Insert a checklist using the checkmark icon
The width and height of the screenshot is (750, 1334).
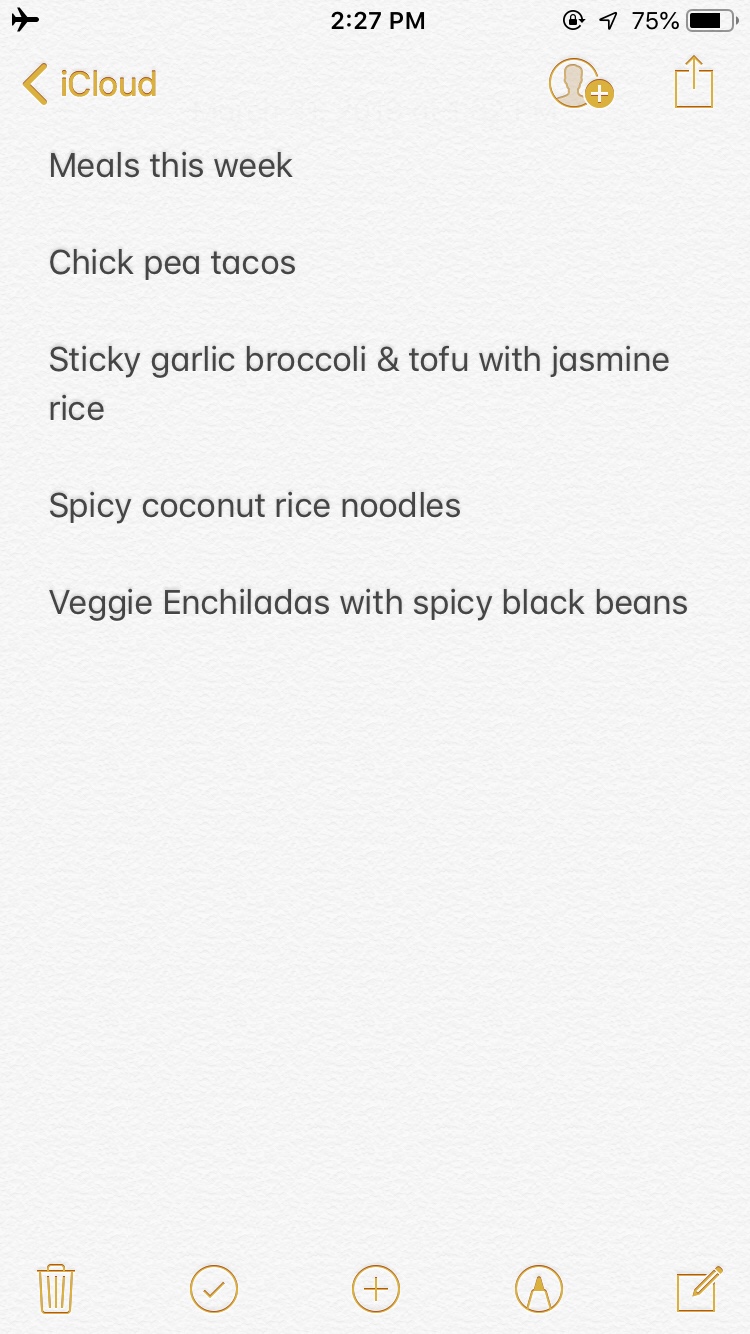click(x=214, y=1288)
